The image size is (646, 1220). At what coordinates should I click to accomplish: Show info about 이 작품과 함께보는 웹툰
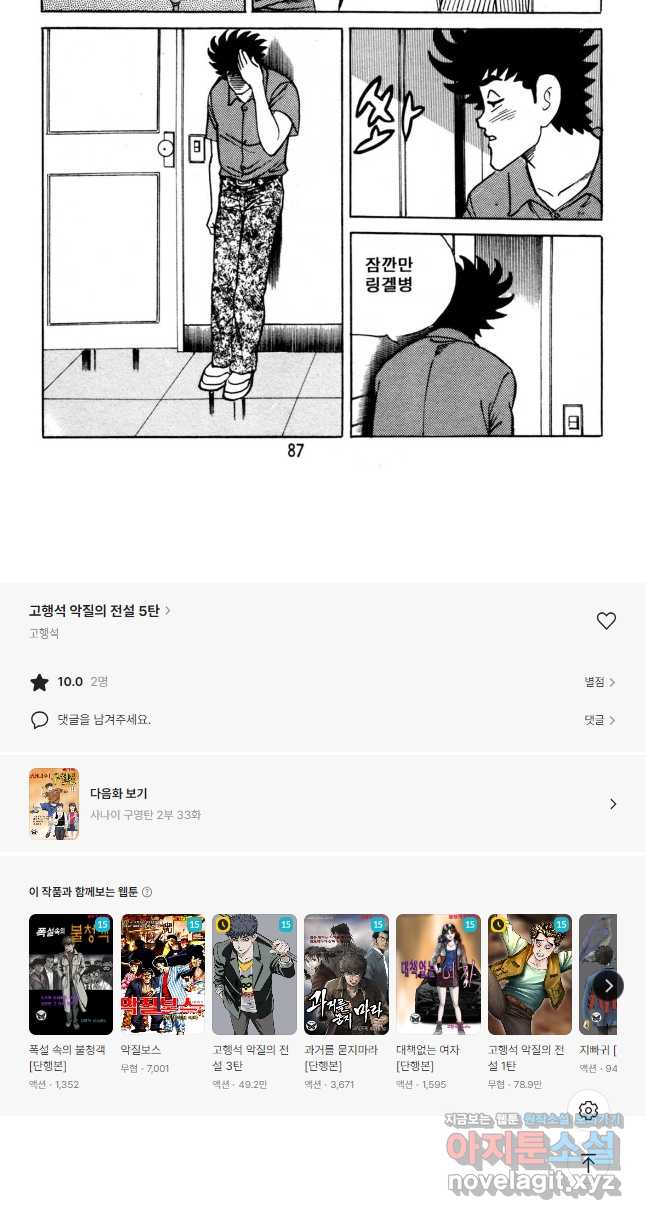[147, 892]
